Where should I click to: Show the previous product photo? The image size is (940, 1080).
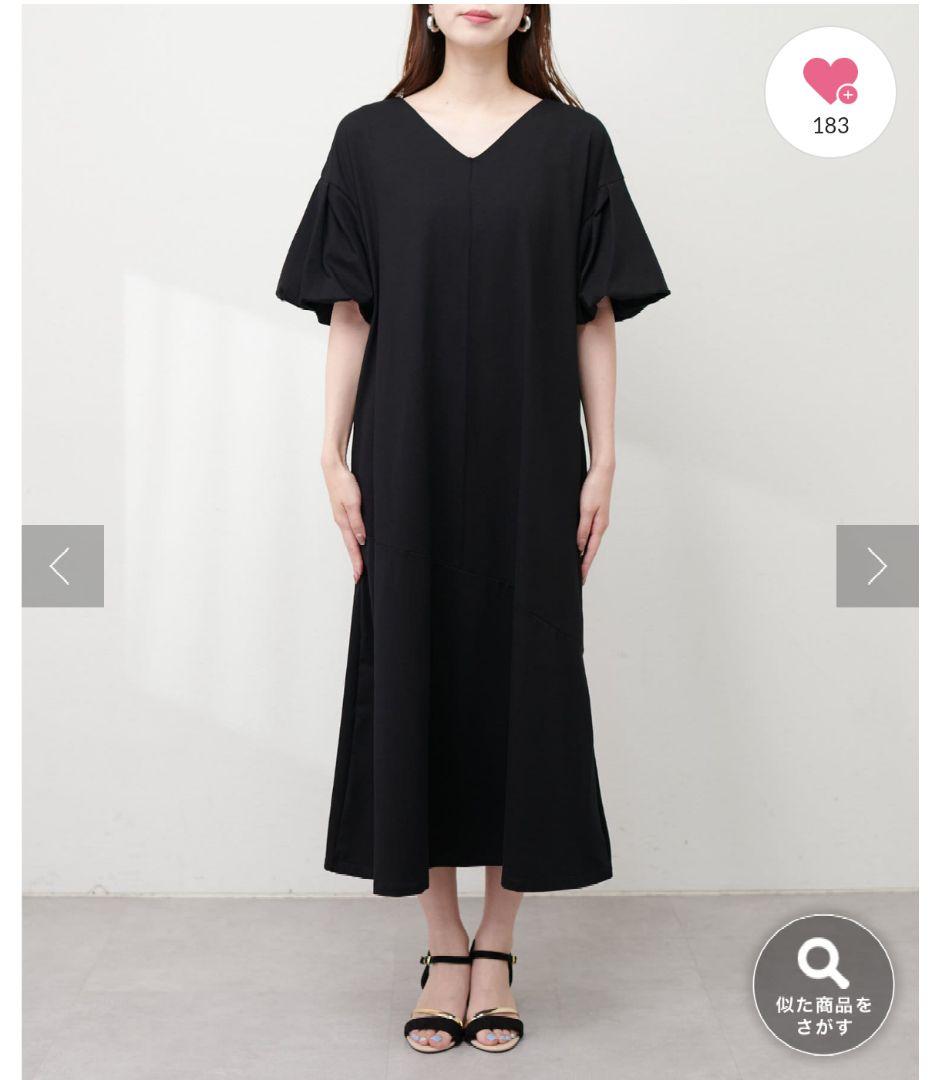[63, 566]
